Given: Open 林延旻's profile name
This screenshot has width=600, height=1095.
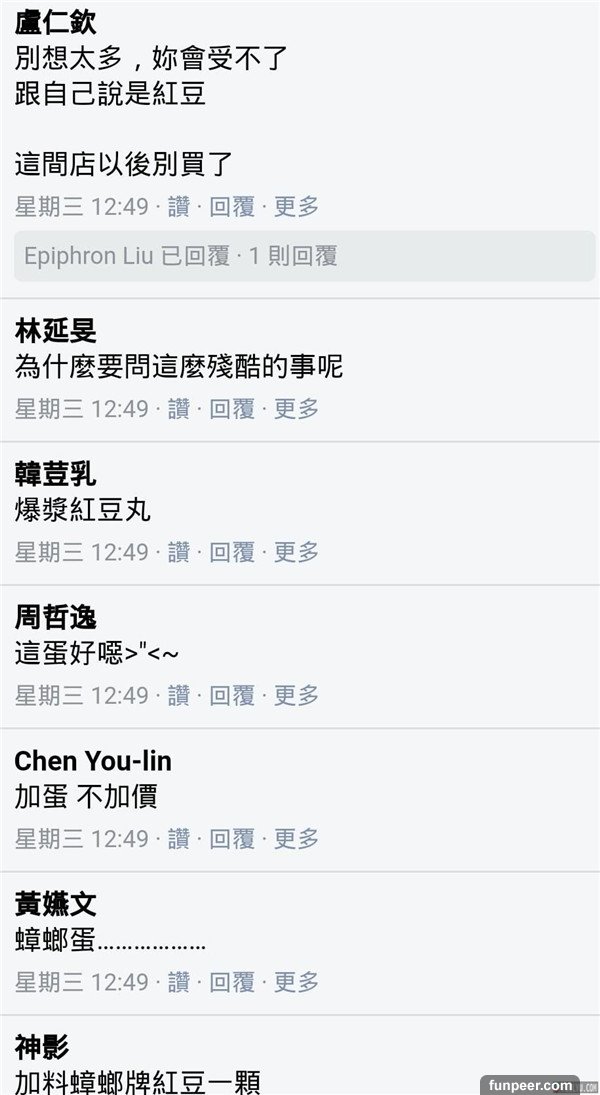Looking at the screenshot, I should pyautogui.click(x=56, y=331).
